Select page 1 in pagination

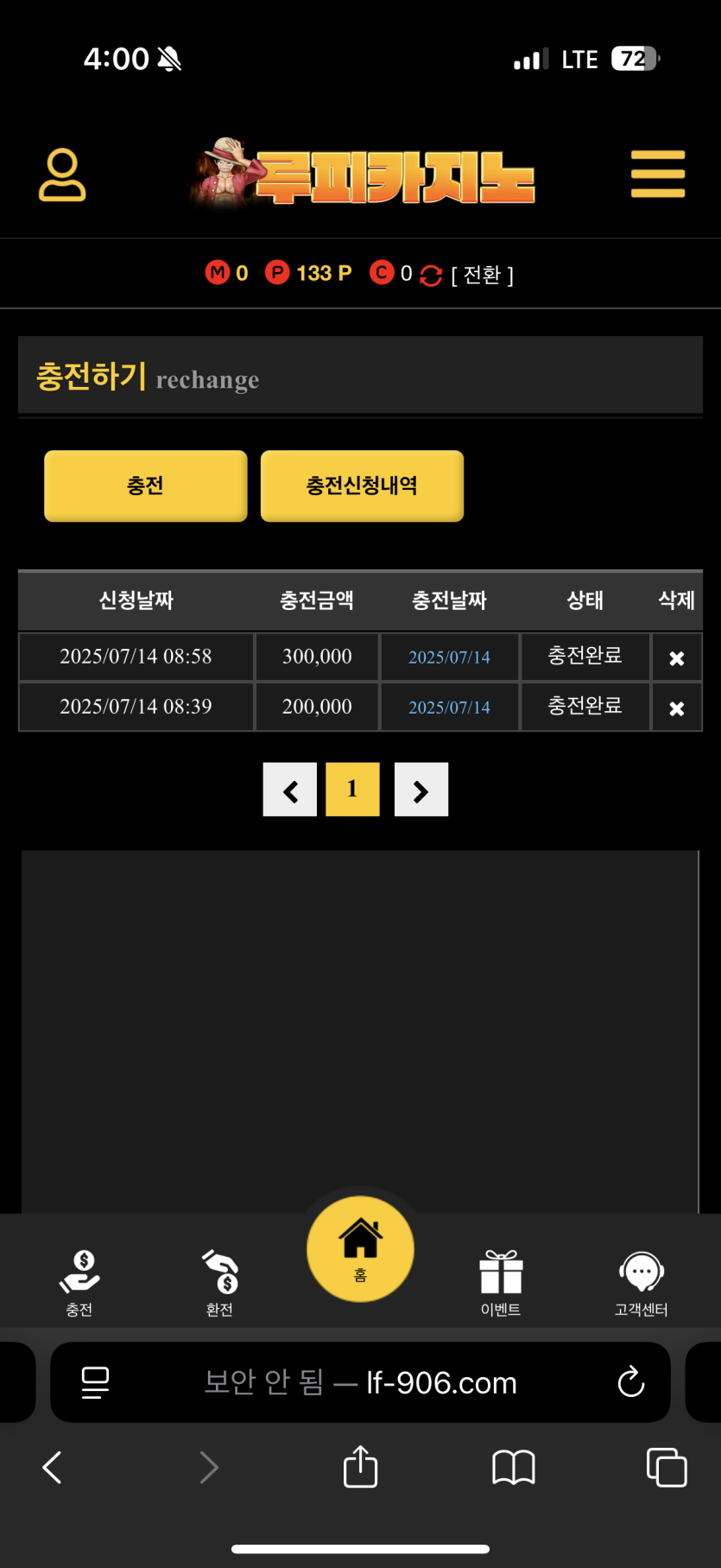[x=352, y=790]
